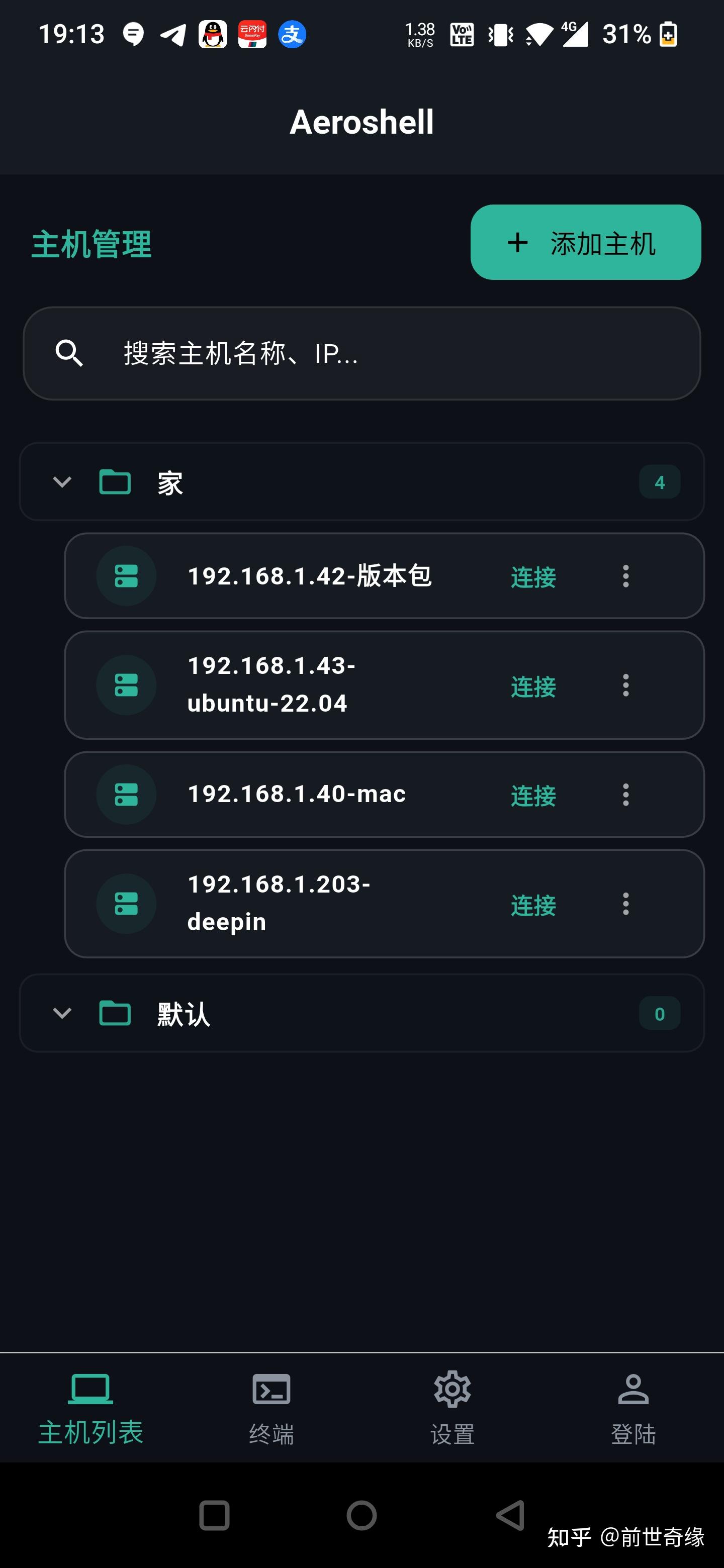Connect to 192.168.1.43-ubuntu-22.04
Viewport: 724px width, 1568px height.
pos(533,686)
